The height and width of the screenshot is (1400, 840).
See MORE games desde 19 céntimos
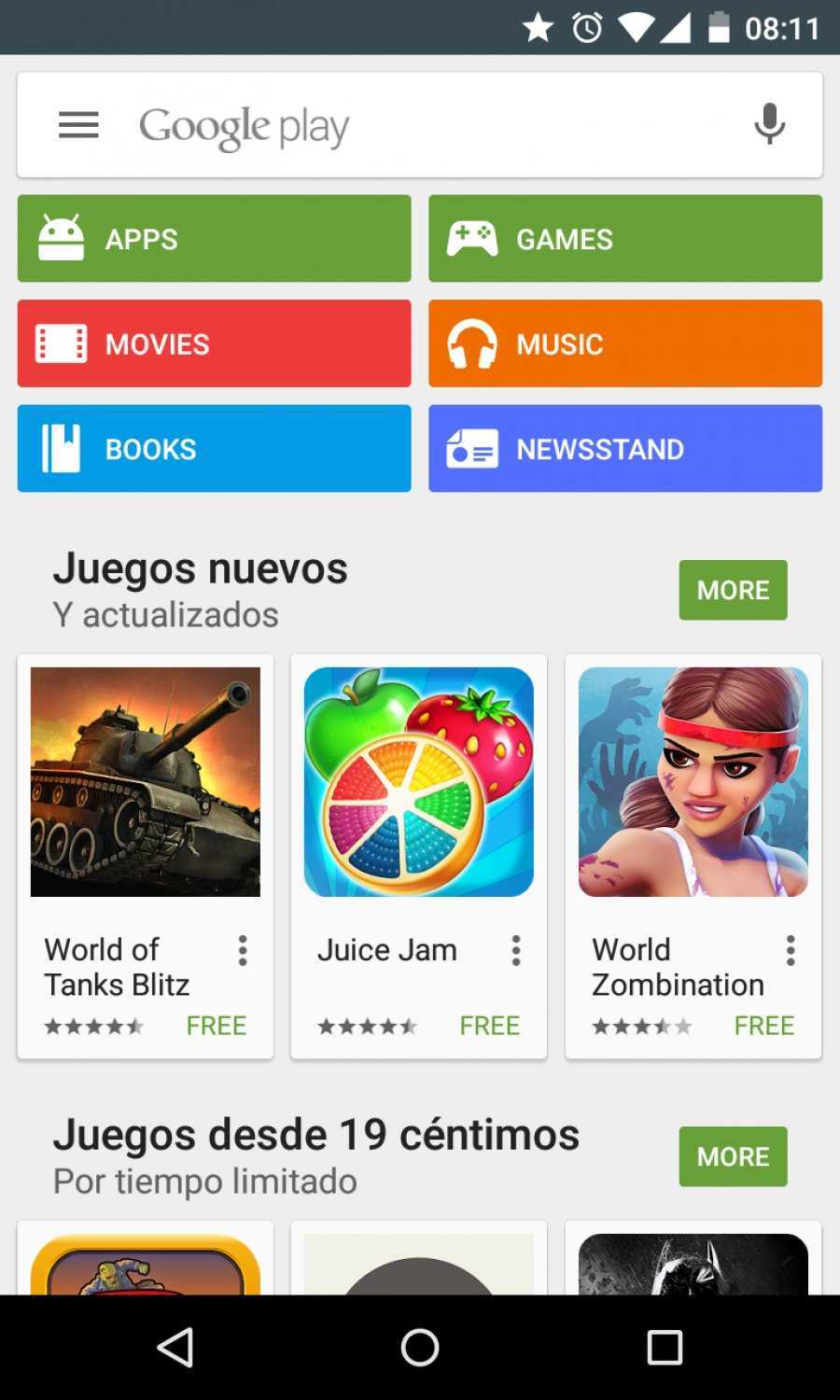point(733,1156)
